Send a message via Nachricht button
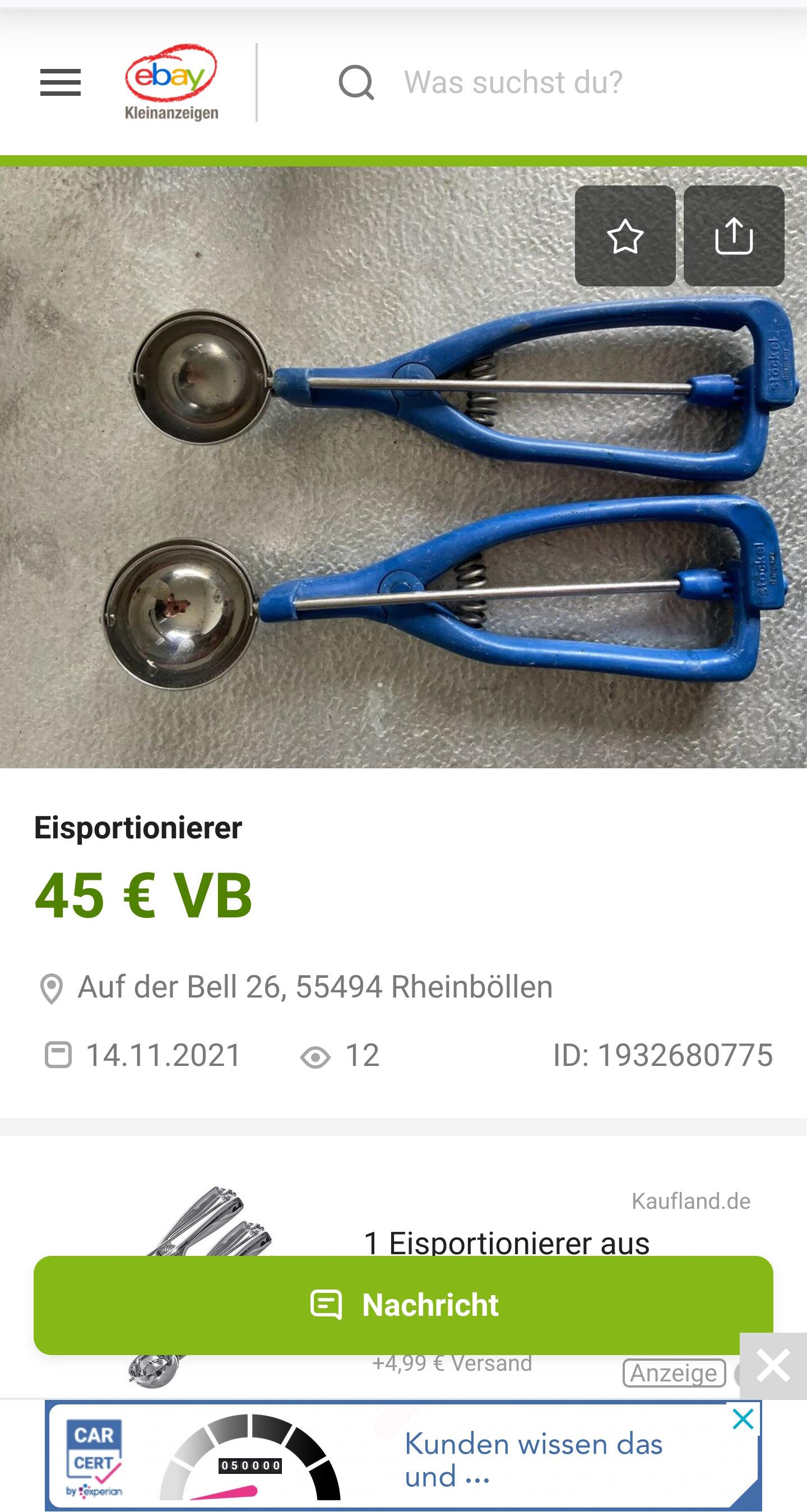The image size is (807, 1512). coord(403,1305)
